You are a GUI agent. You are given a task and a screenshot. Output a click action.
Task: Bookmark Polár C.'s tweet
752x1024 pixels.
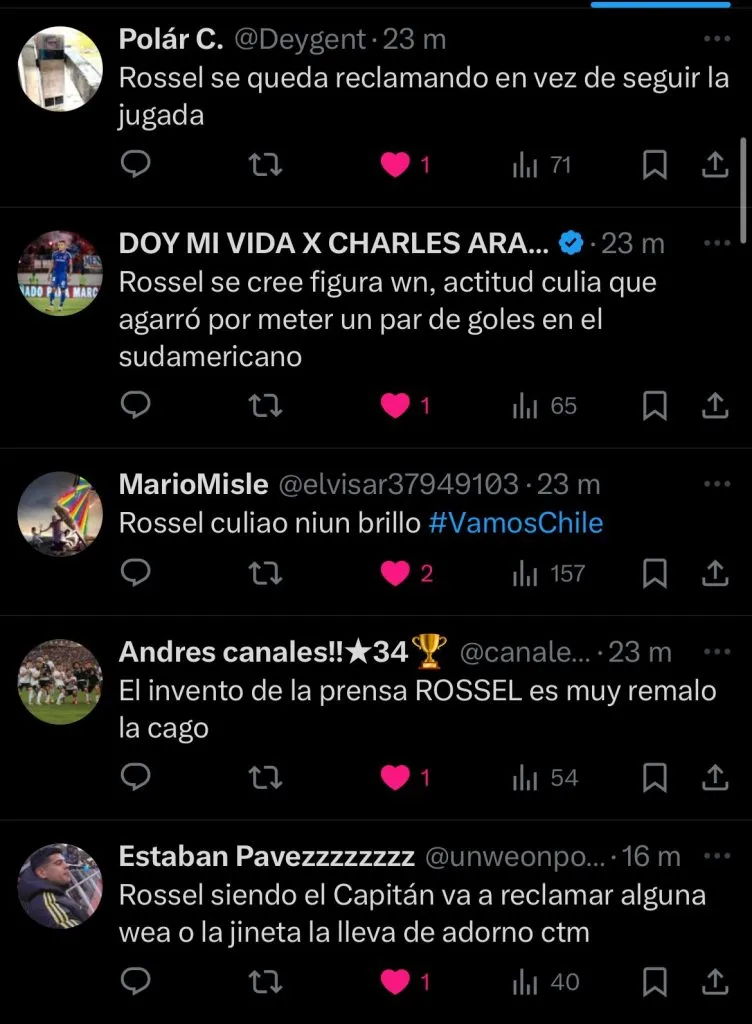point(654,164)
